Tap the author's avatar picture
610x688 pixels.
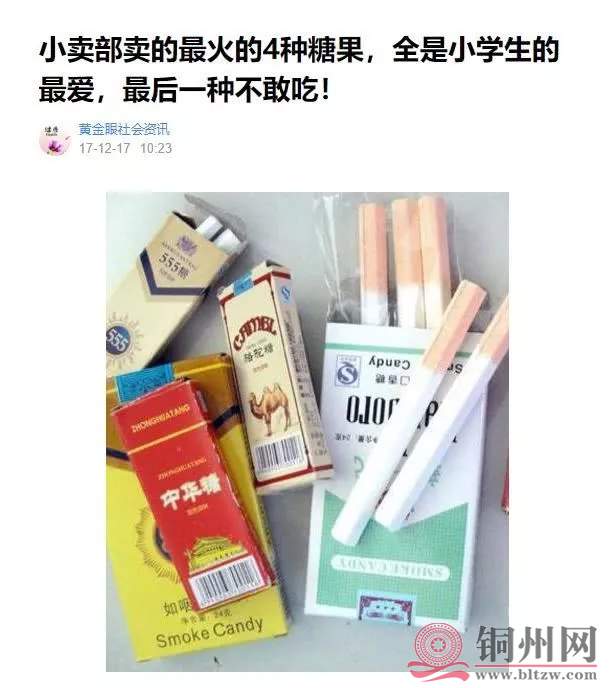click(52, 139)
